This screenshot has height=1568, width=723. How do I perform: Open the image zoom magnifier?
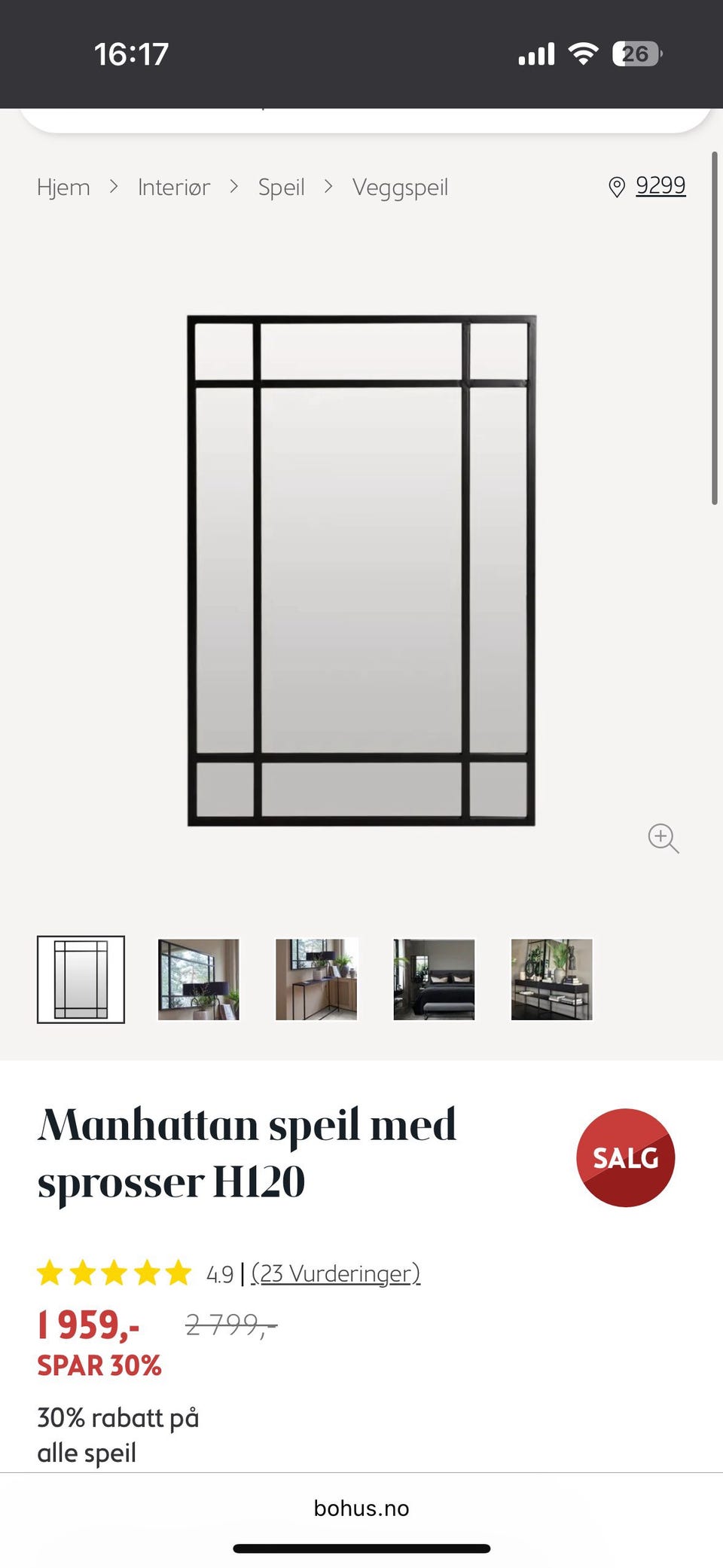pos(663,839)
